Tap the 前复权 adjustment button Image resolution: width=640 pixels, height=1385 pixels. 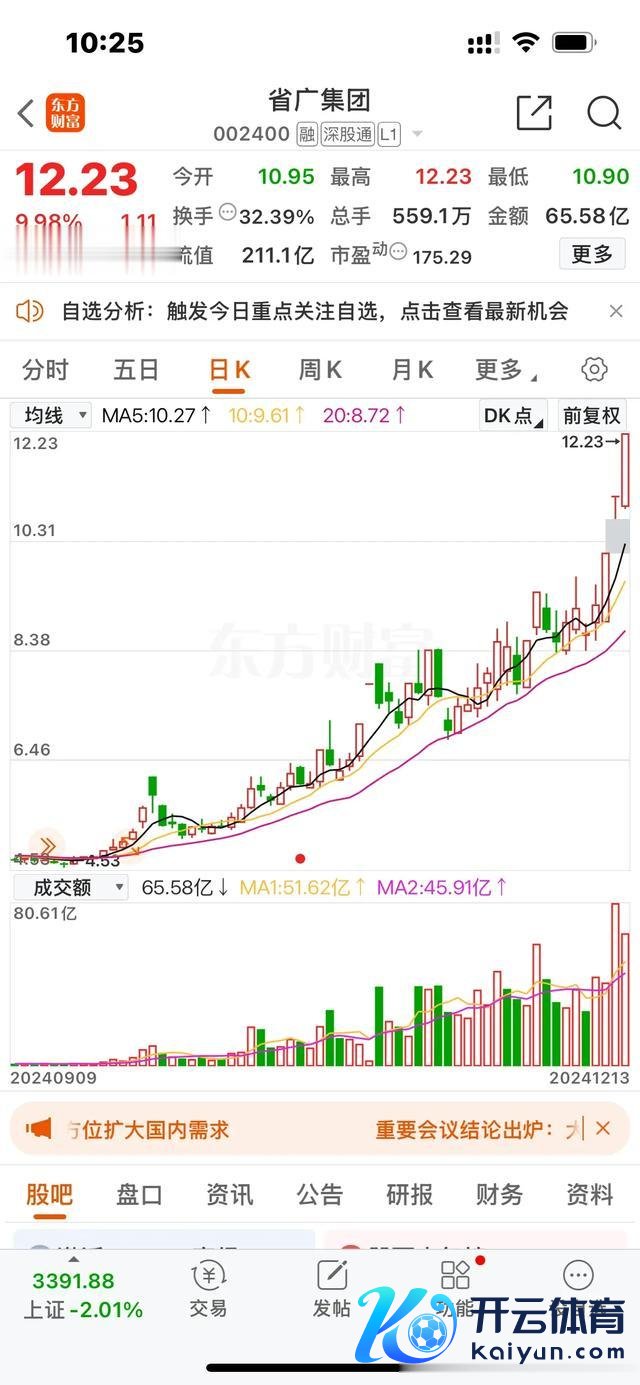(x=591, y=415)
